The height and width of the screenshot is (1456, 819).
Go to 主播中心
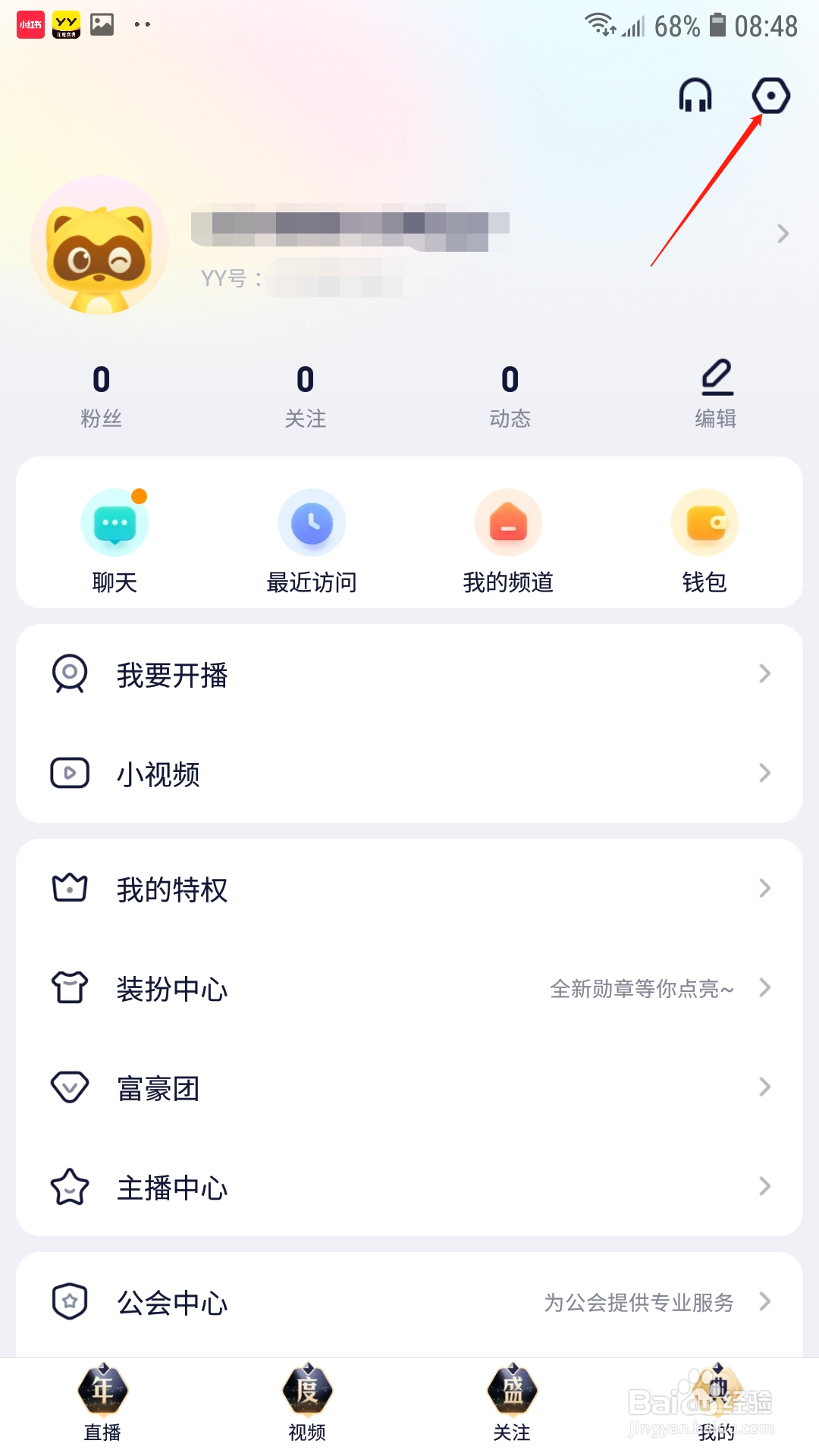click(x=409, y=1187)
